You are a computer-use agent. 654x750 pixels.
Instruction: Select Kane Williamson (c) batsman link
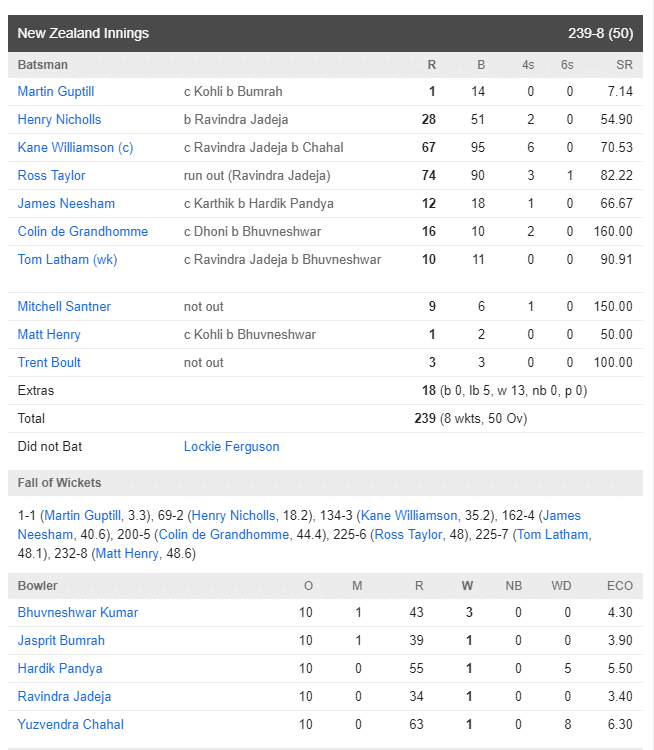tap(75, 148)
